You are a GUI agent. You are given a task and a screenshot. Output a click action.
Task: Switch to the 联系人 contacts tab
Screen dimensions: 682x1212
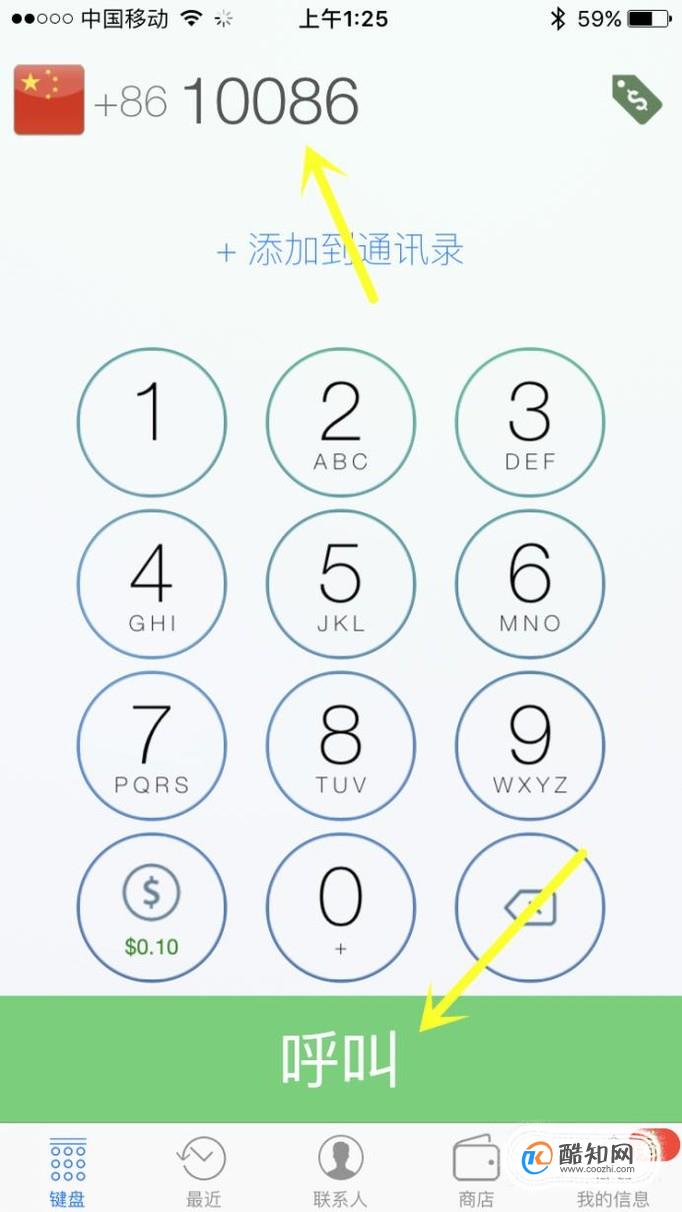click(x=340, y=1172)
